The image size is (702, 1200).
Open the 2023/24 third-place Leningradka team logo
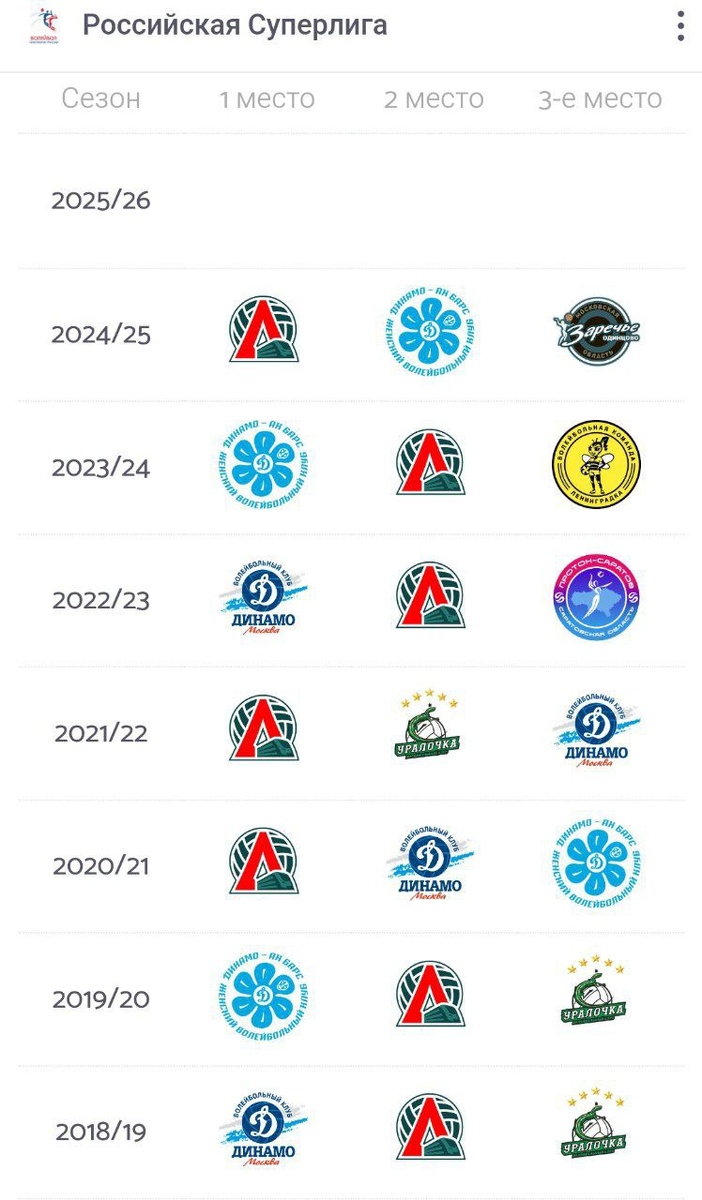click(x=597, y=465)
